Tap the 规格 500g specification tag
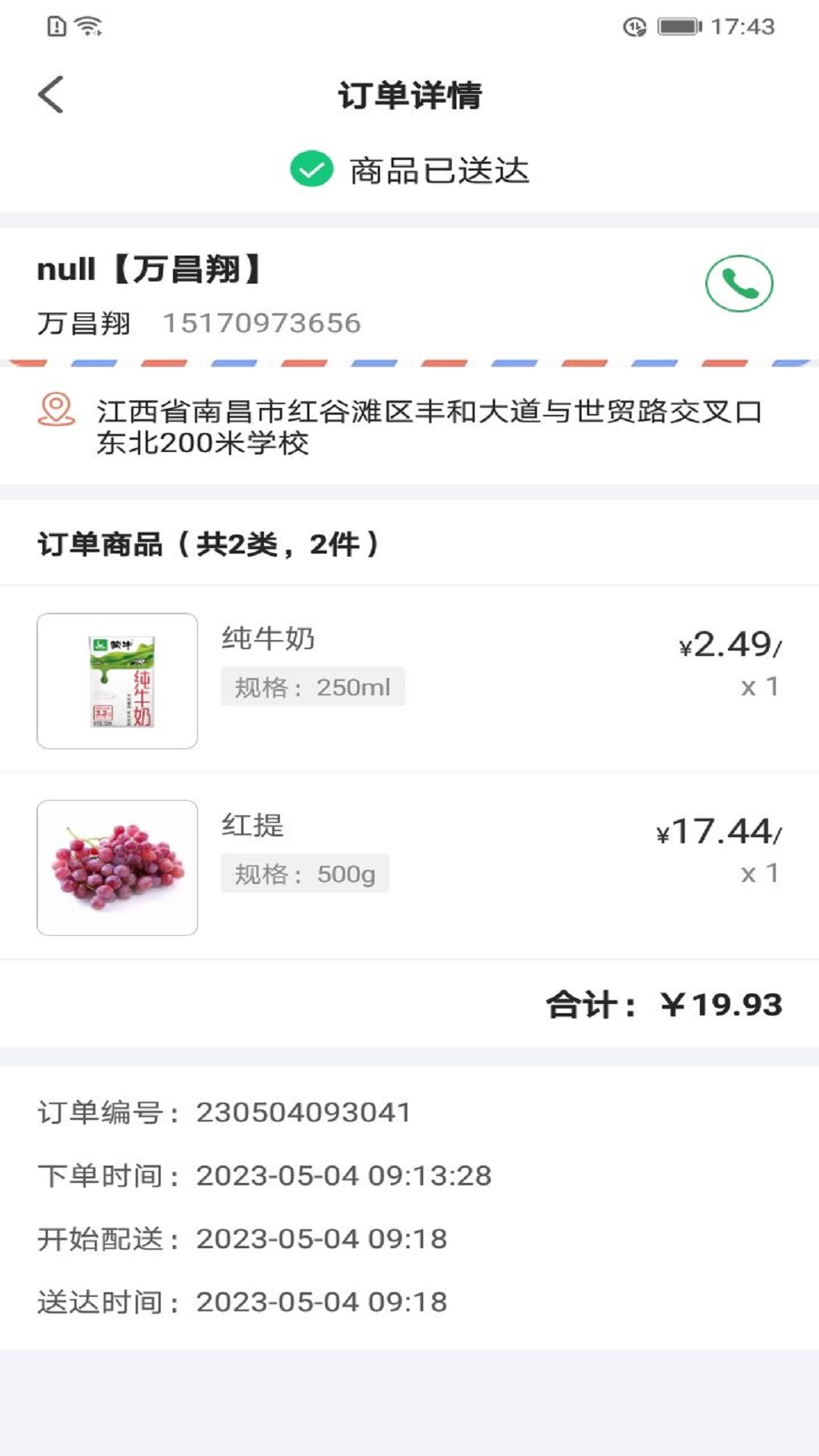 click(x=303, y=874)
